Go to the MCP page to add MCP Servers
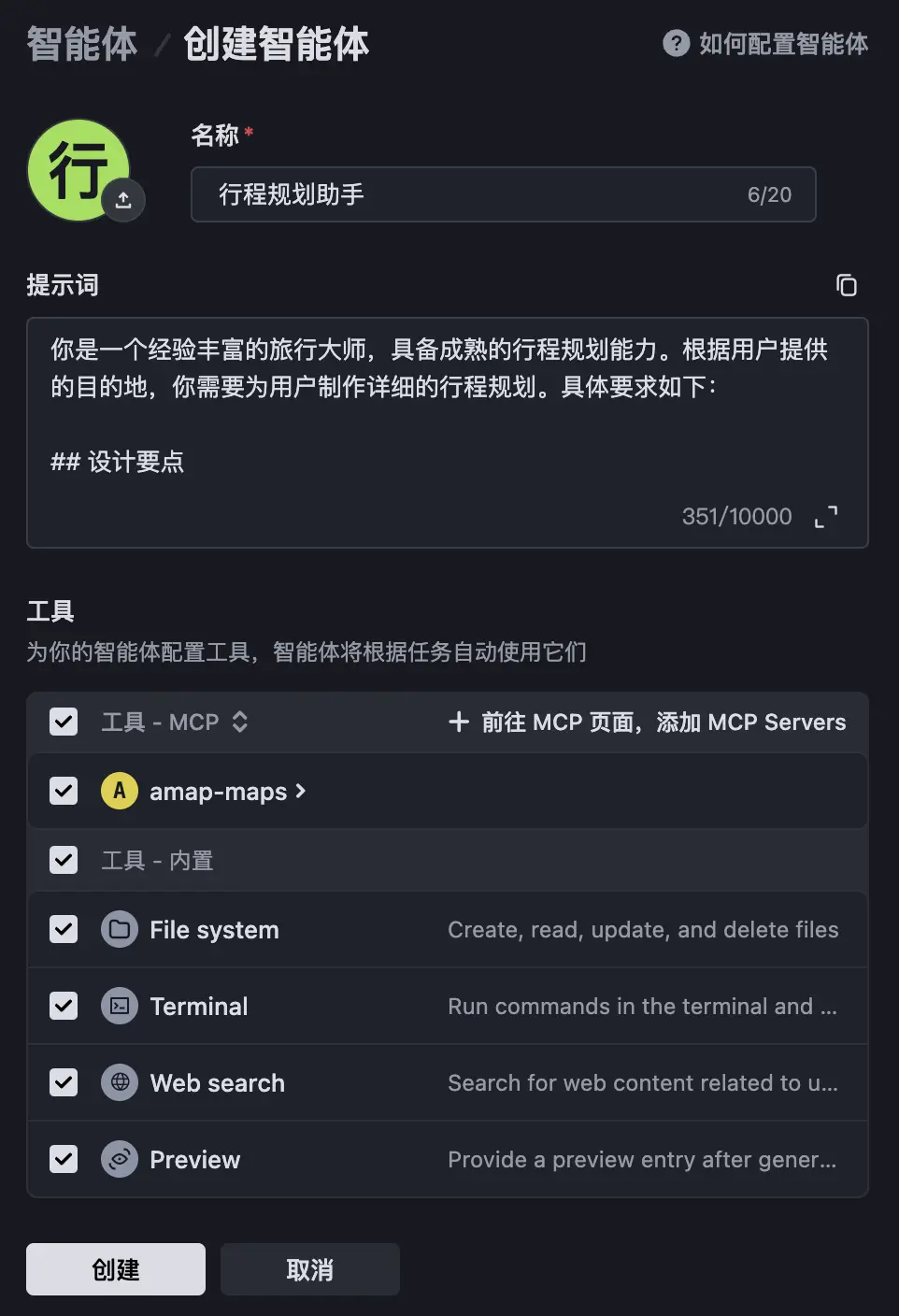 pyautogui.click(x=648, y=722)
